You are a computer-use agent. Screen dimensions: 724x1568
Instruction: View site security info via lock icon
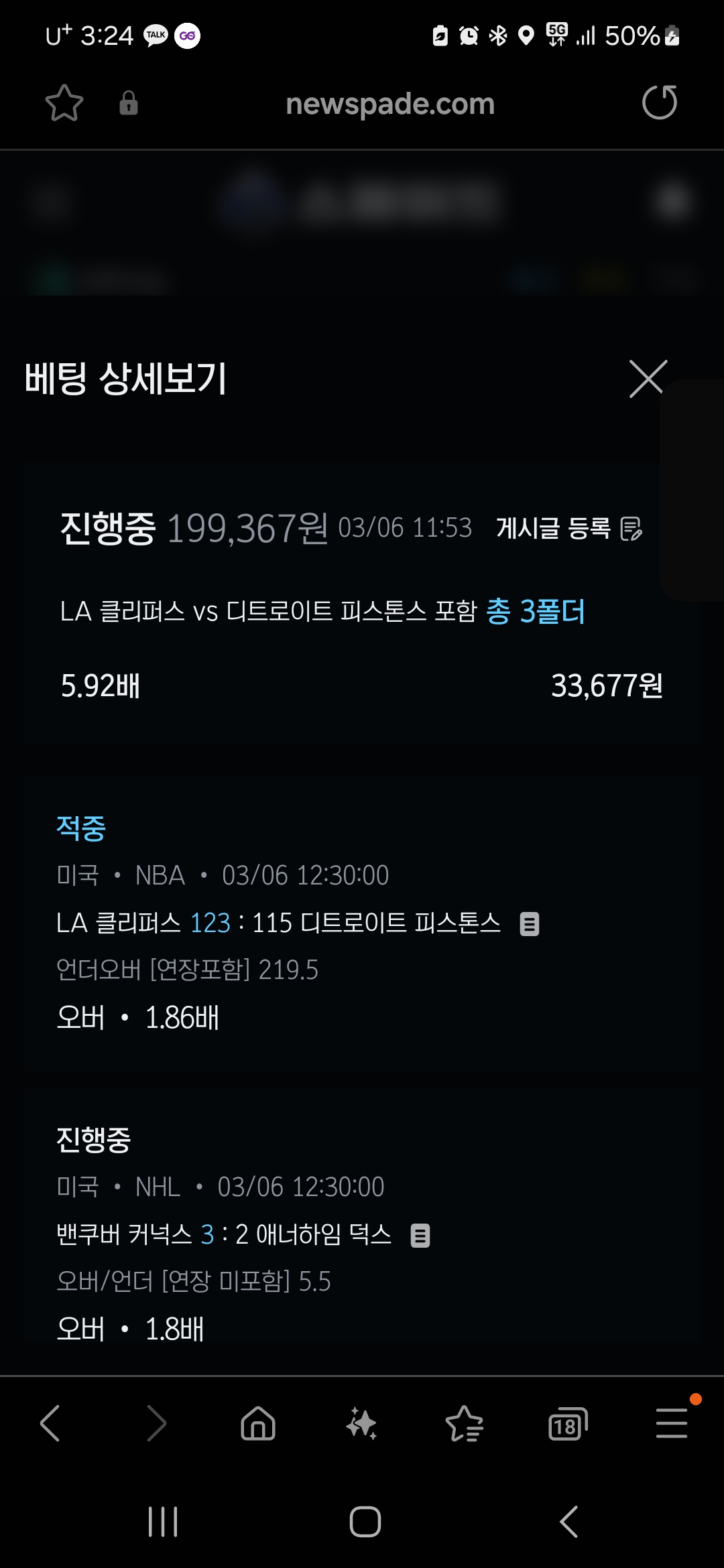[x=128, y=103]
